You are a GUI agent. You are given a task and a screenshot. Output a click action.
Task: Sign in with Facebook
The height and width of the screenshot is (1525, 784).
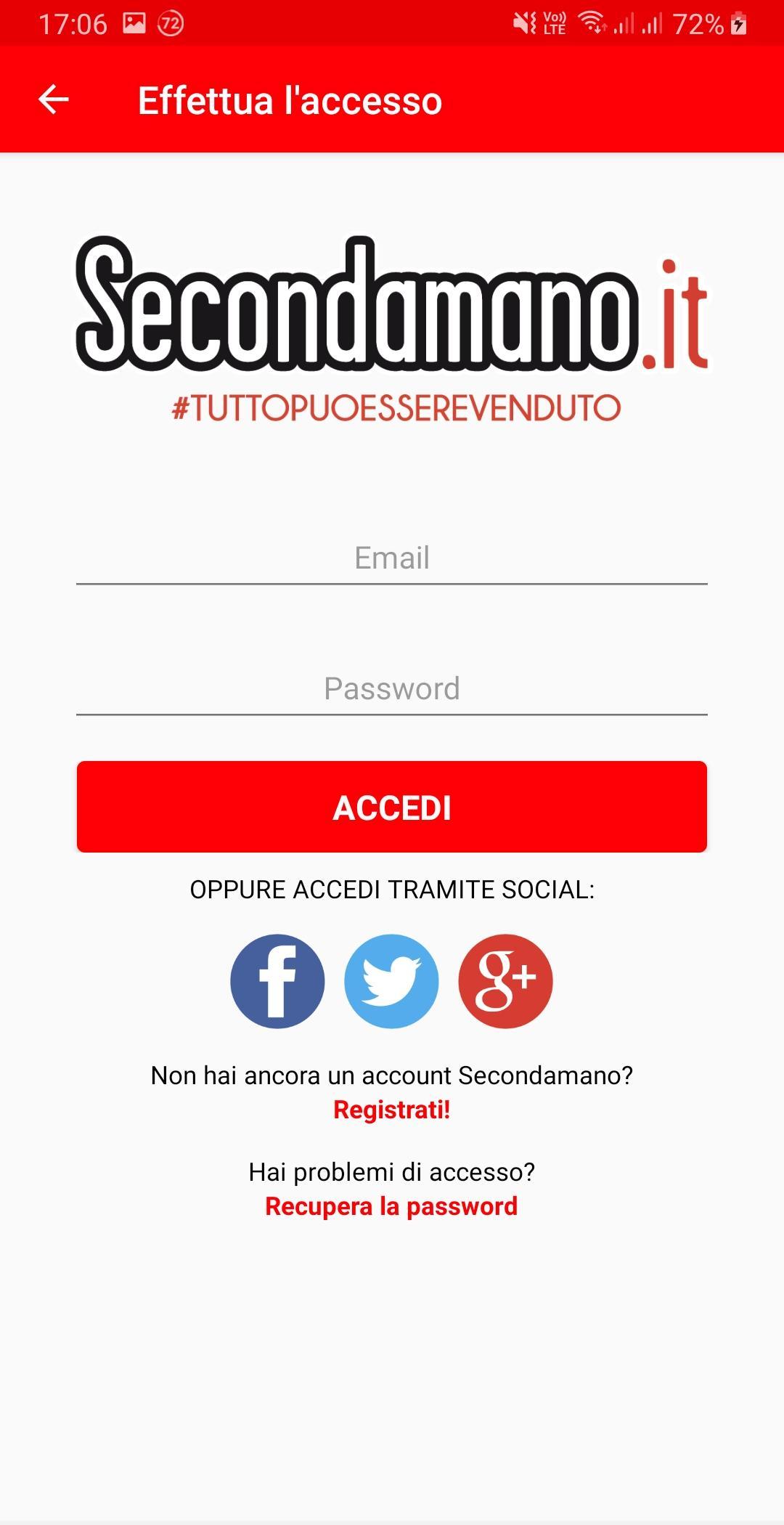(x=277, y=981)
